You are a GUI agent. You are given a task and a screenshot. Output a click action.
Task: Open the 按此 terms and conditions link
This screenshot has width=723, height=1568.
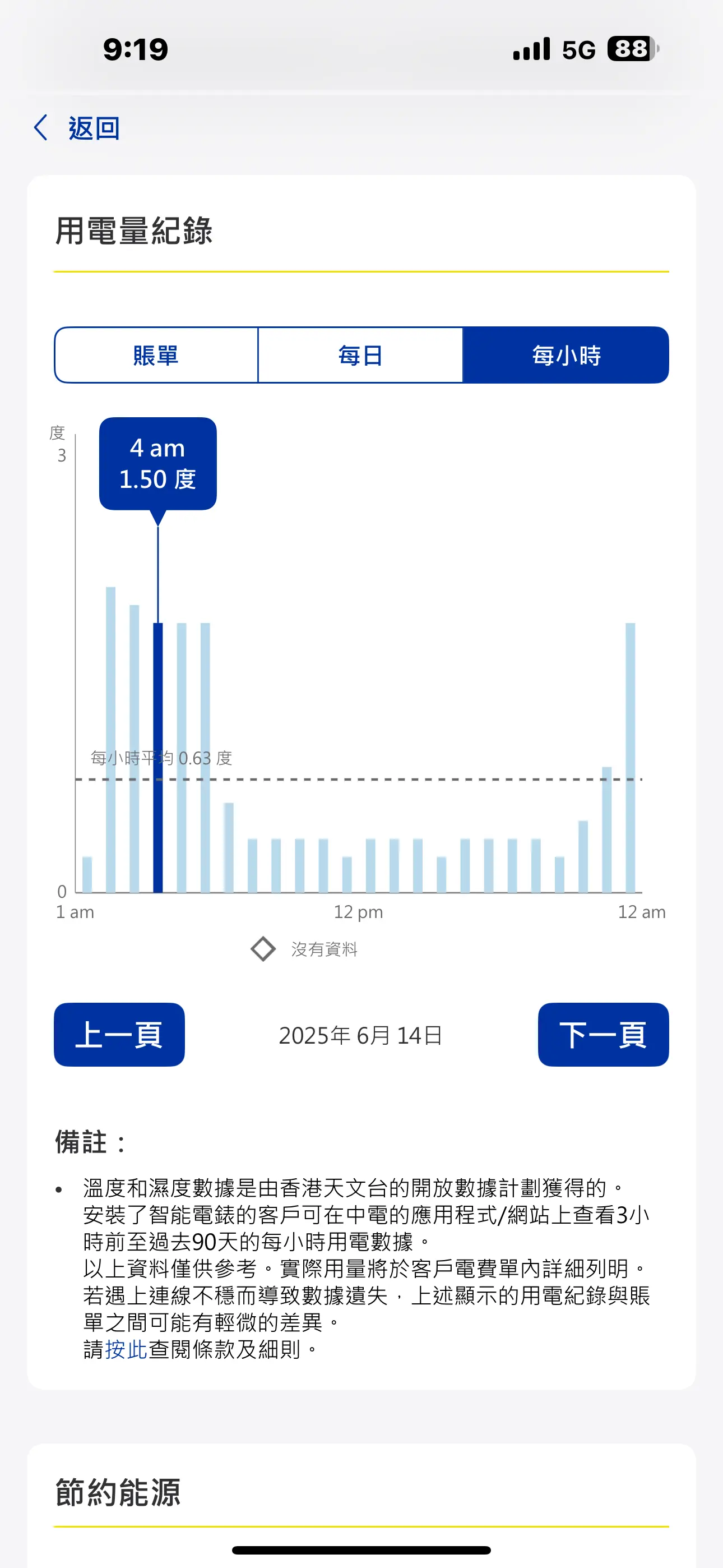point(127,1349)
